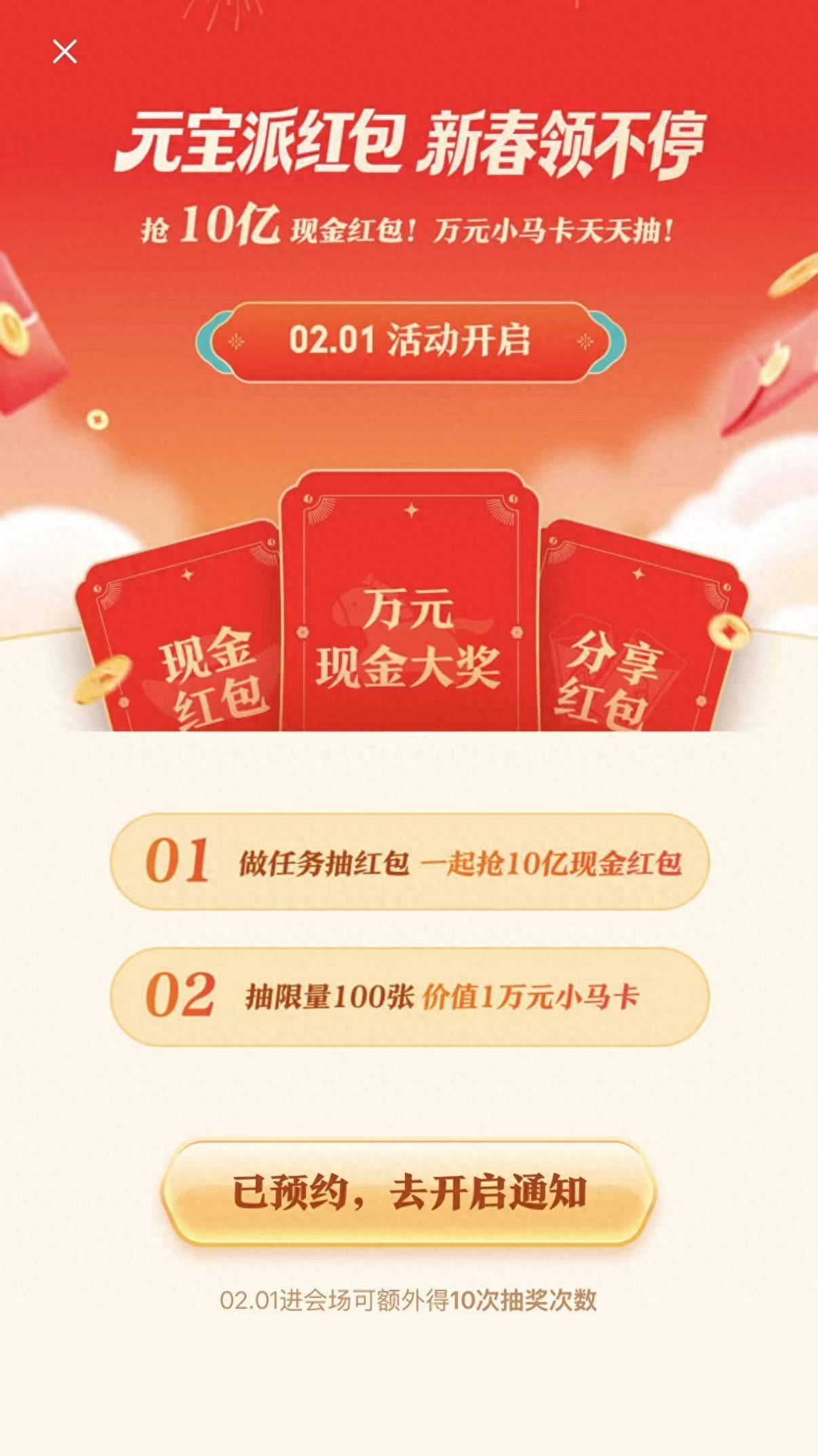Close the red packet promotion page
Screen dimensions: 818x1456
[x=64, y=52]
